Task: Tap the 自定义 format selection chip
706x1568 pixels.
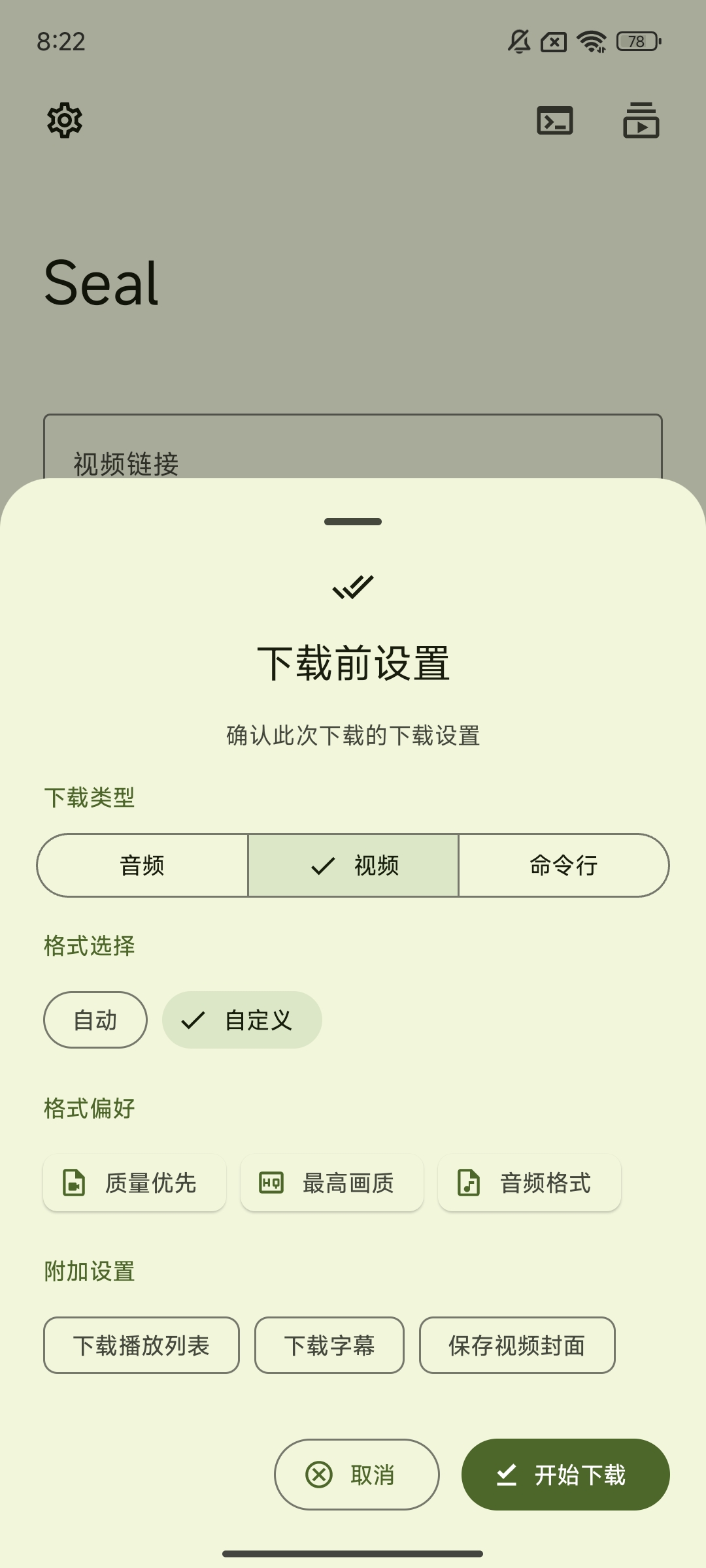Action: 242,1020
